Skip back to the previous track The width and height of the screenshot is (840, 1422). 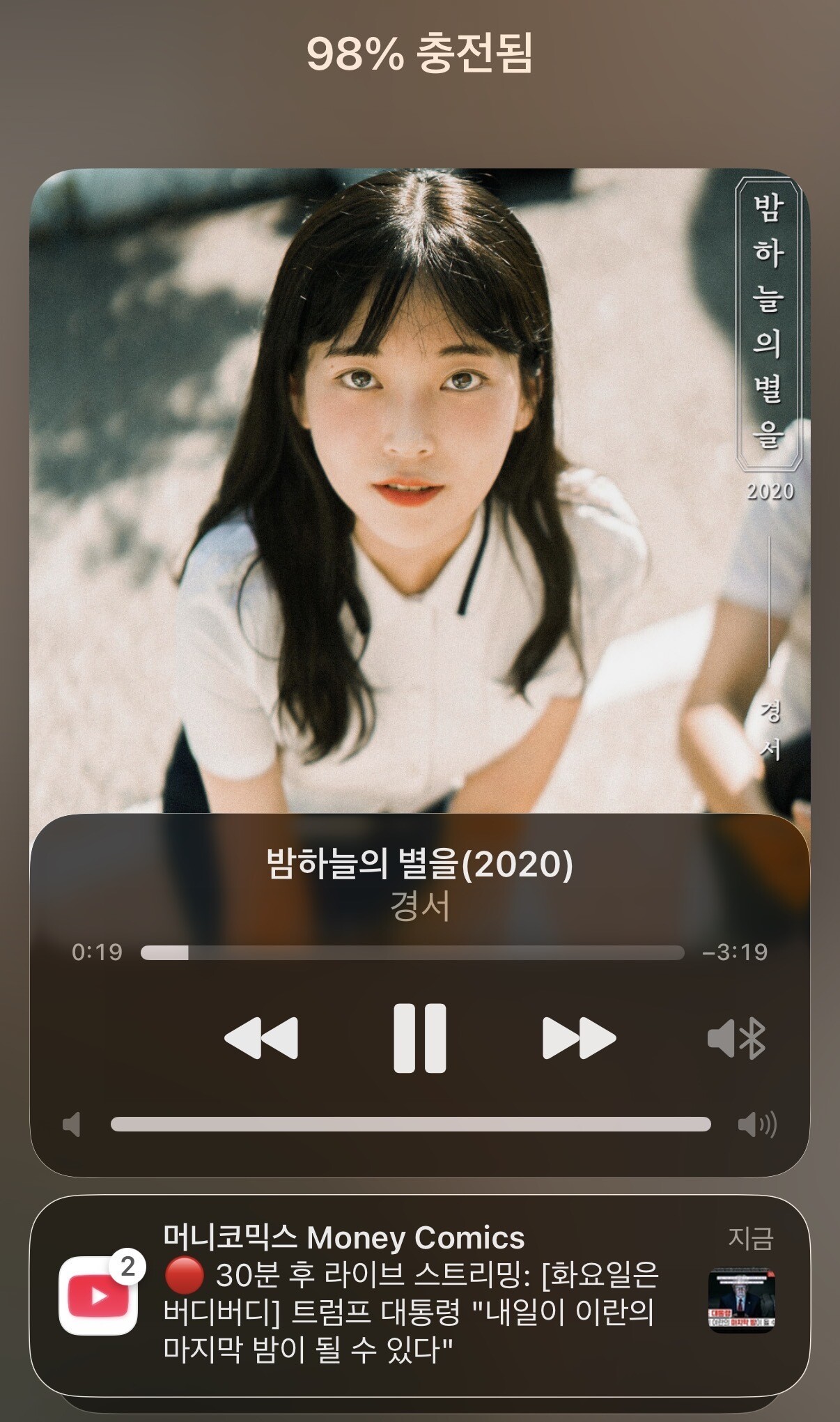261,1038
